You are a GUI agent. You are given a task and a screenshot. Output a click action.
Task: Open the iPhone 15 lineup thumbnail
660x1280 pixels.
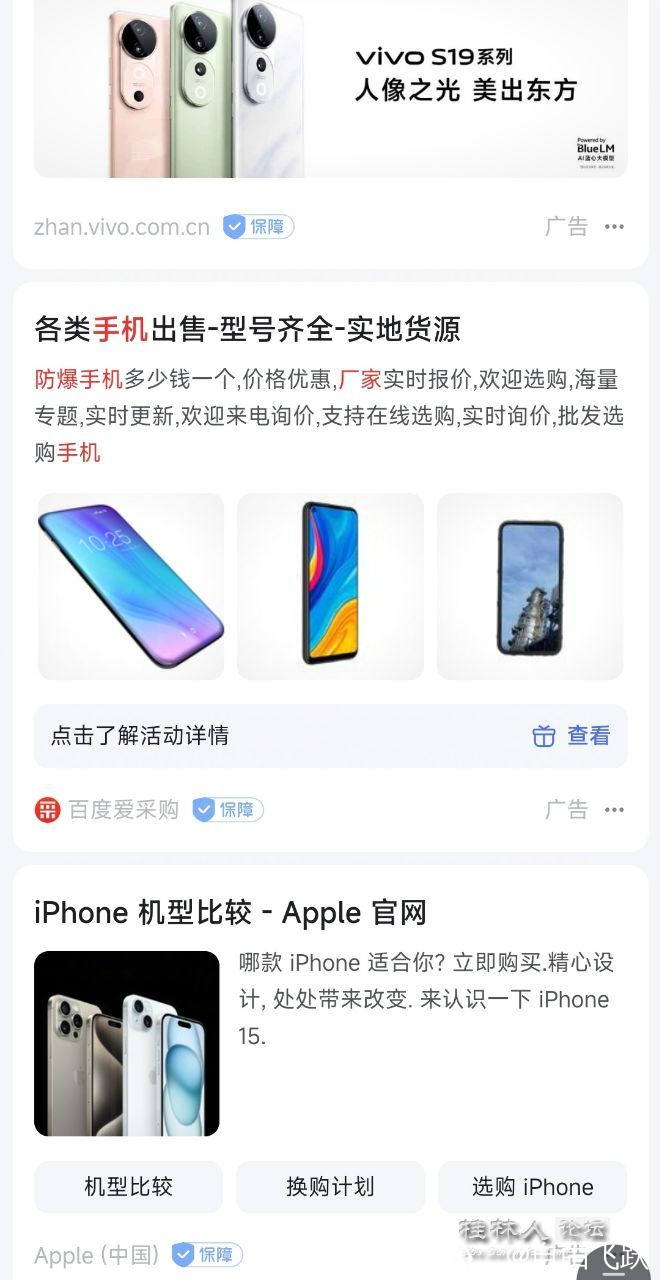[x=127, y=1043]
